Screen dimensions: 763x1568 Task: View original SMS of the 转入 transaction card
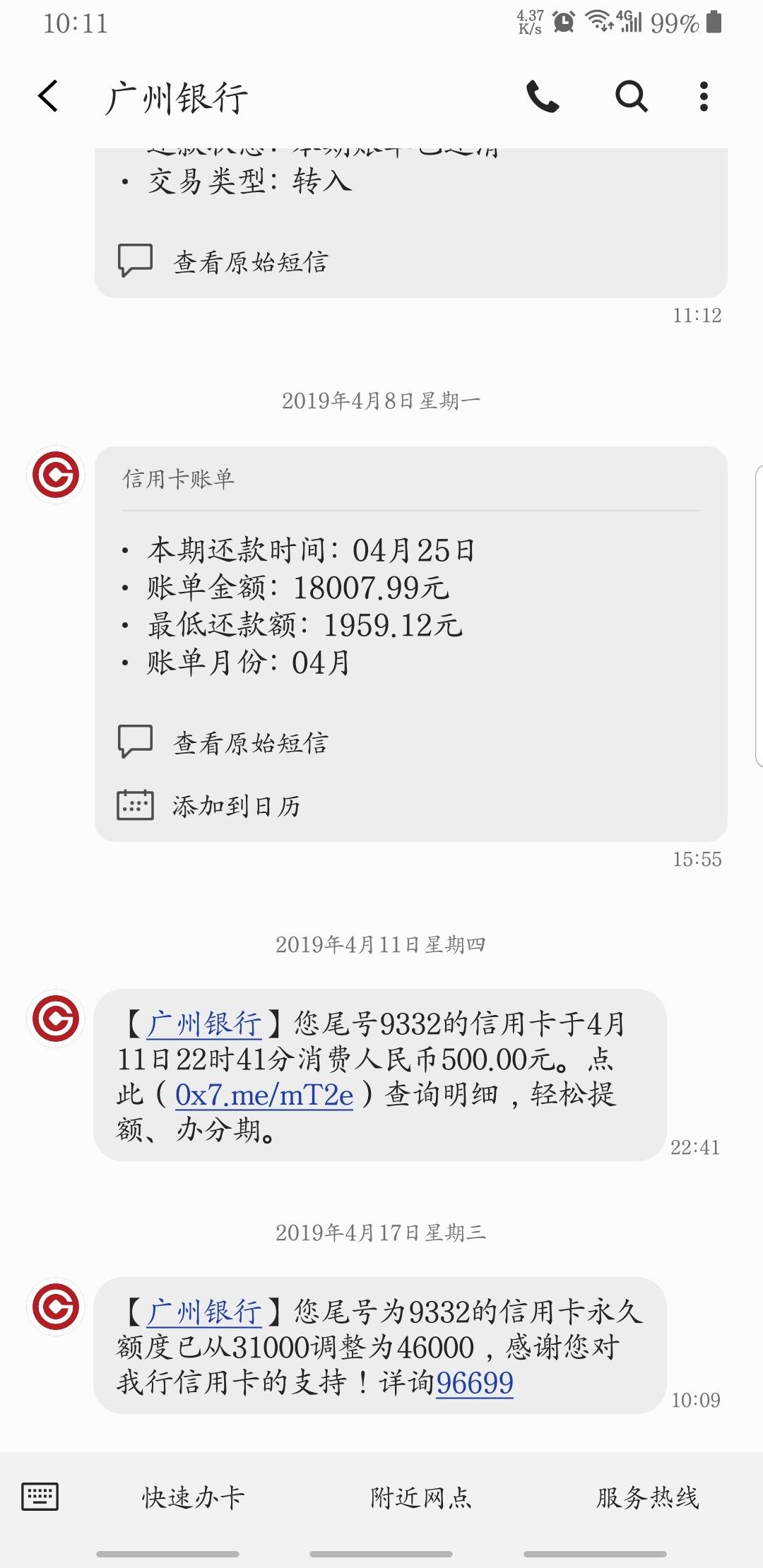click(x=223, y=262)
